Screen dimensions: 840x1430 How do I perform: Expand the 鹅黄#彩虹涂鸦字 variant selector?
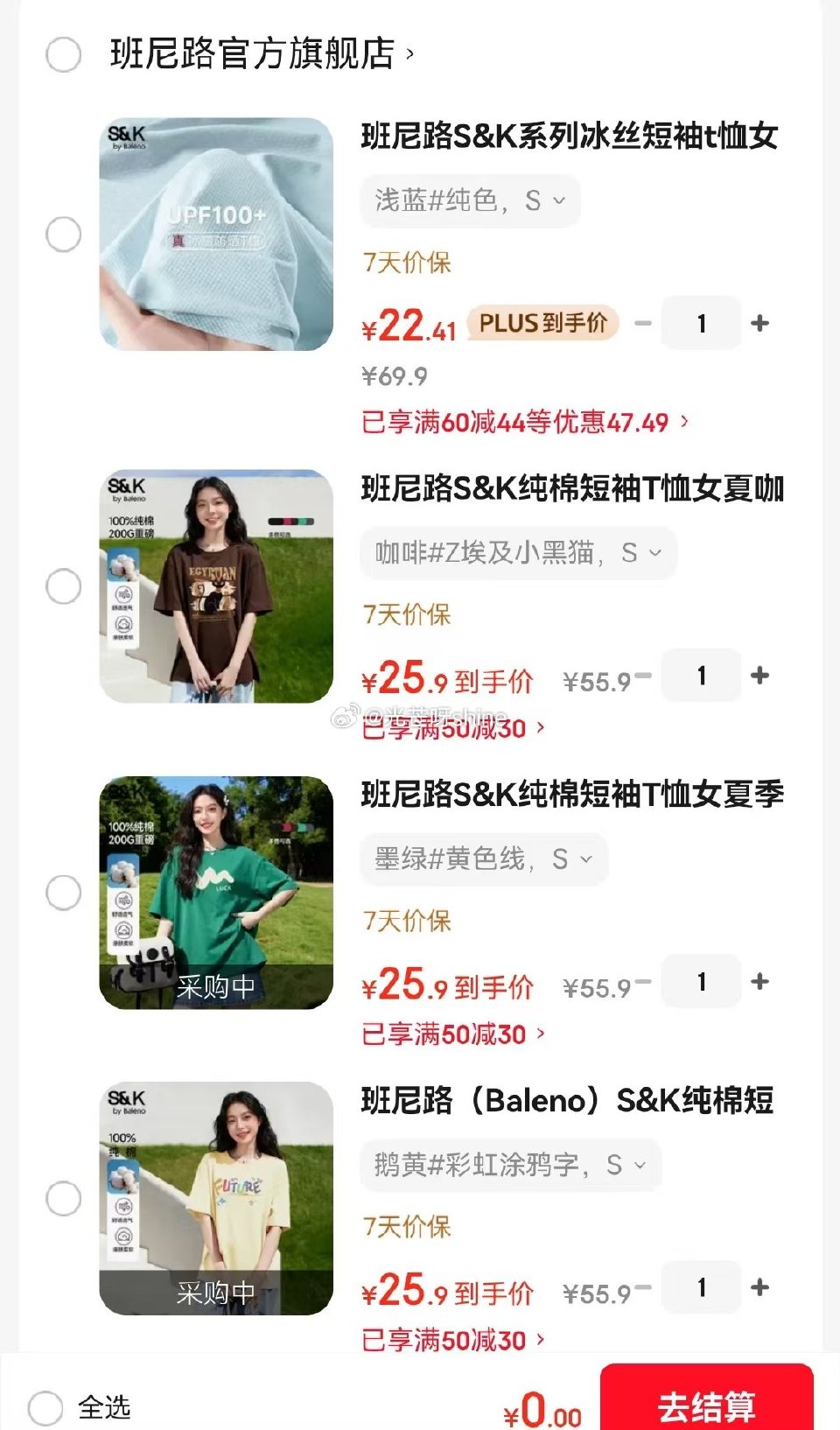tap(506, 1165)
